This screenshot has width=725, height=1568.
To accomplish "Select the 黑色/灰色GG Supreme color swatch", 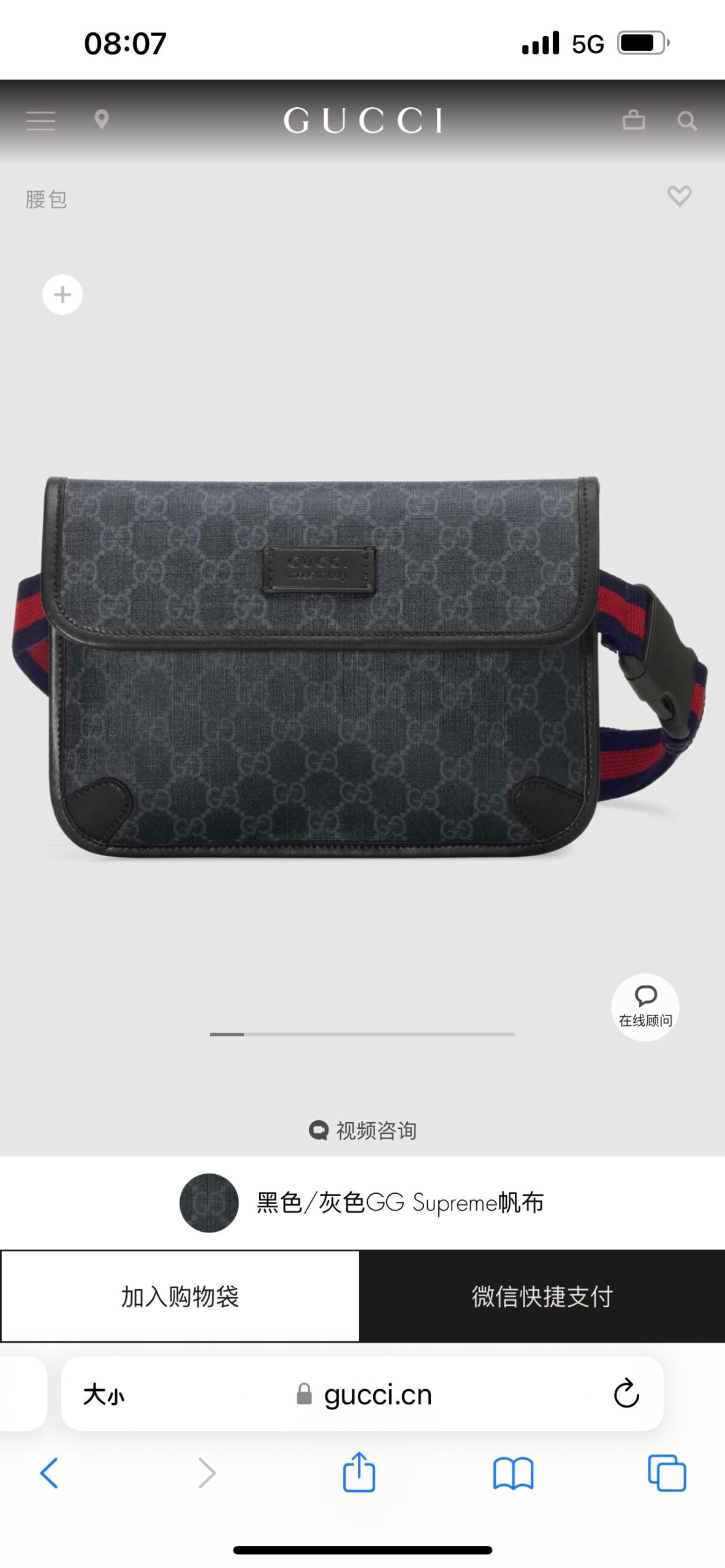I will [x=209, y=1202].
